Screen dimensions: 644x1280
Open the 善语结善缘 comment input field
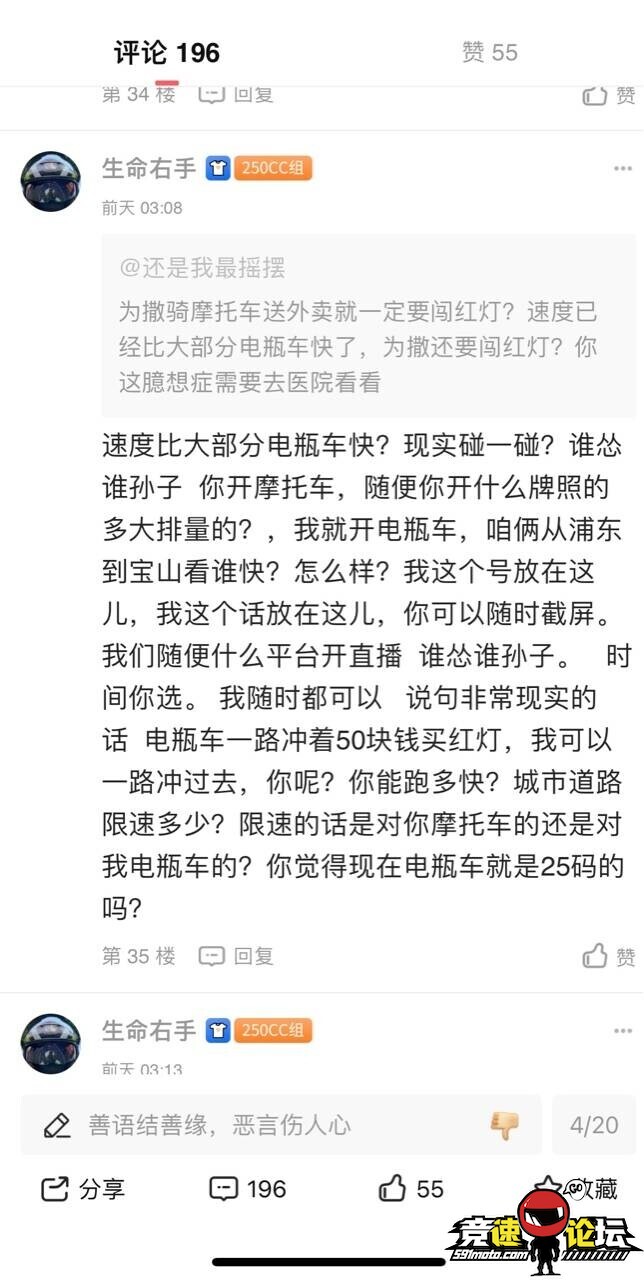[280, 1125]
